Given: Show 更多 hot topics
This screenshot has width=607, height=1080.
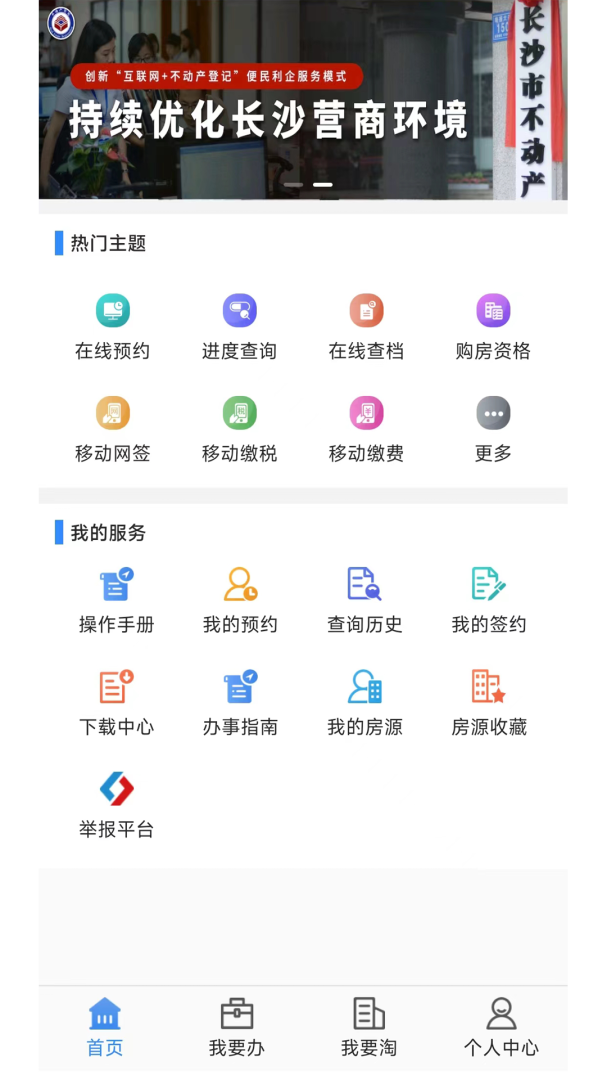Looking at the screenshot, I should (493, 429).
